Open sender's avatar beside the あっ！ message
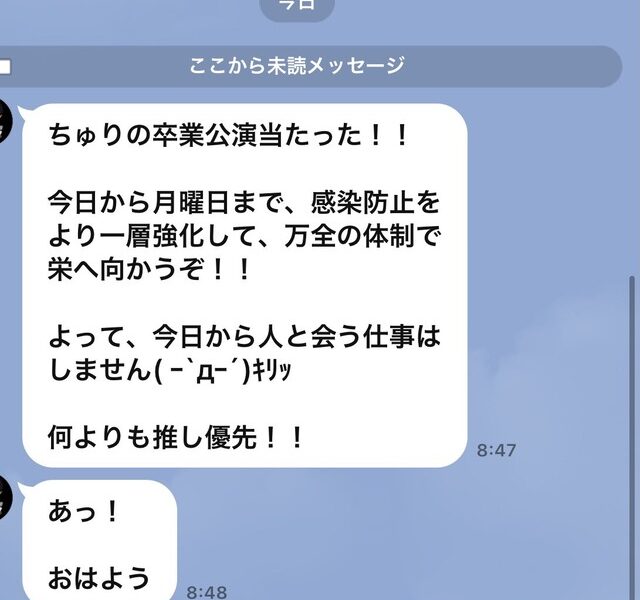The width and height of the screenshot is (640, 600). tap(7, 496)
